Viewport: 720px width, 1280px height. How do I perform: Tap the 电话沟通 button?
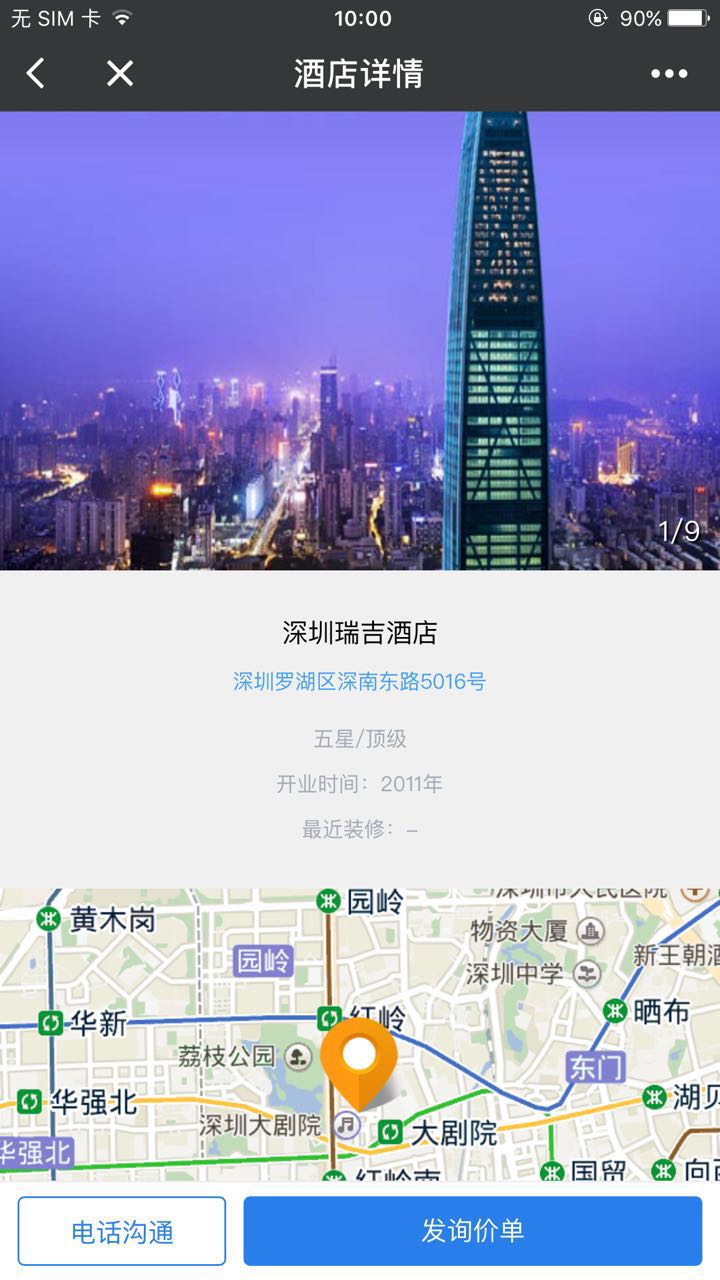(122, 1231)
